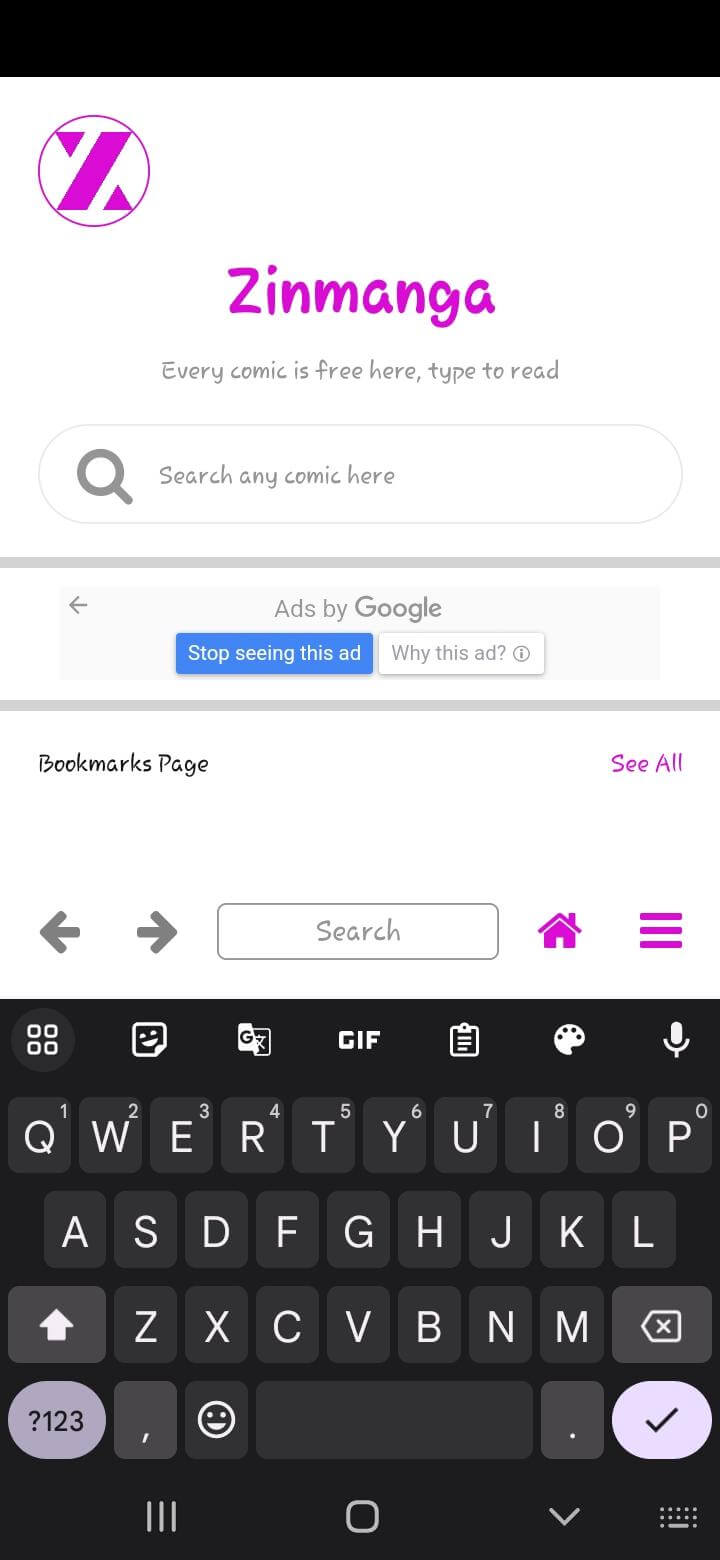The height and width of the screenshot is (1560, 720).
Task: Open the hamburger menu
Action: (661, 931)
